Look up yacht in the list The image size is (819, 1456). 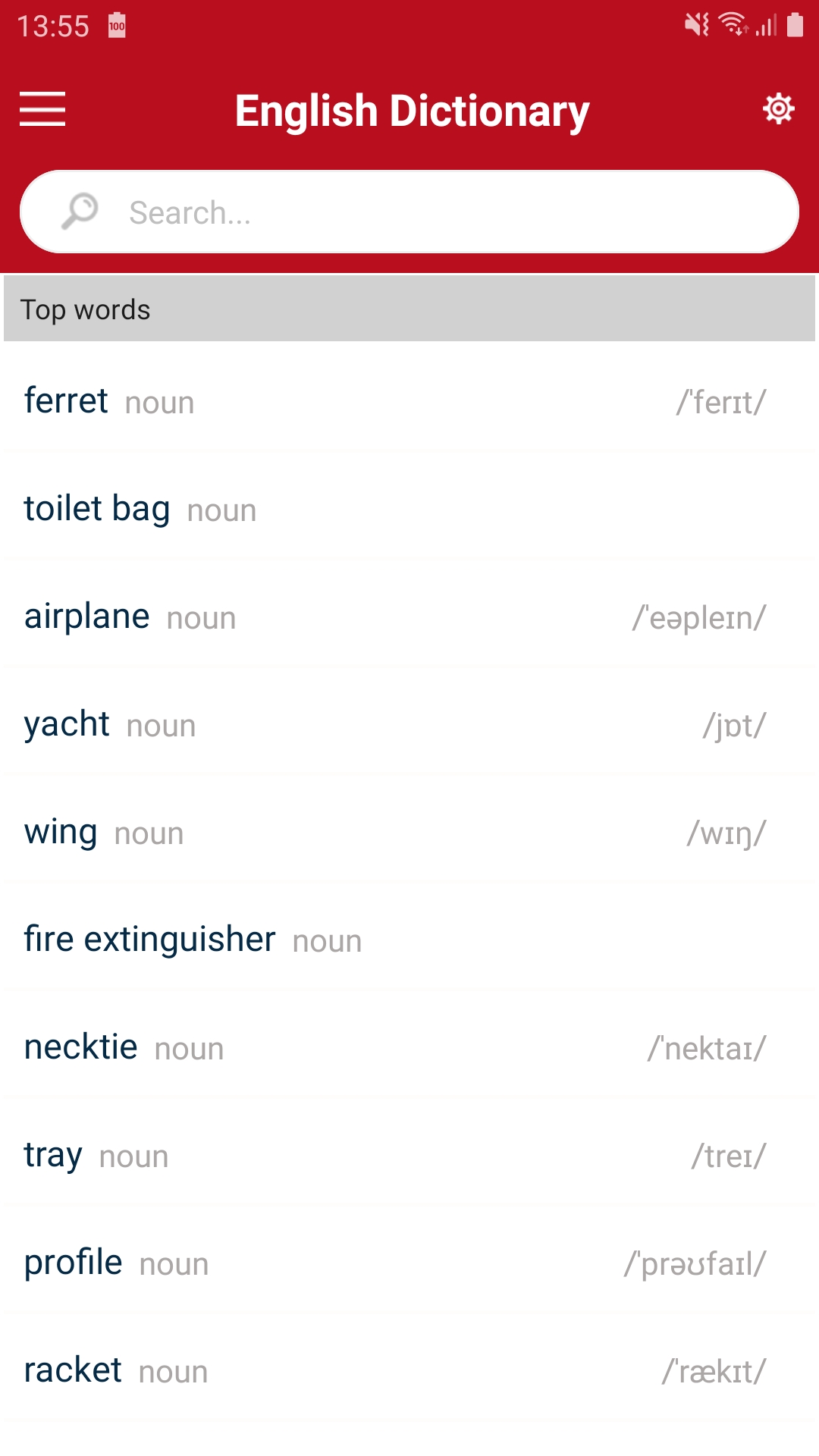click(x=67, y=724)
